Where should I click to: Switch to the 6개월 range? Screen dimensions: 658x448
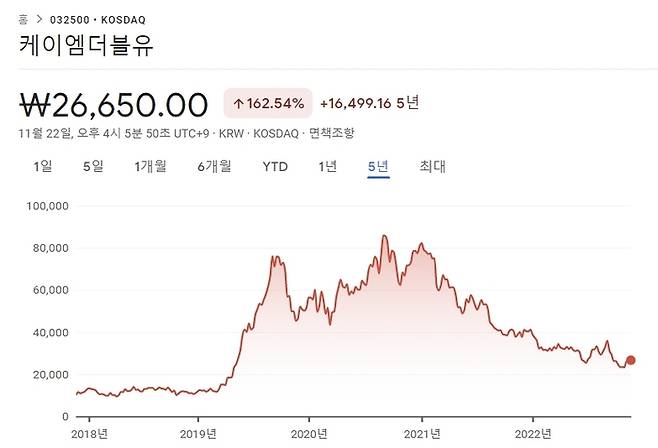[x=214, y=167]
